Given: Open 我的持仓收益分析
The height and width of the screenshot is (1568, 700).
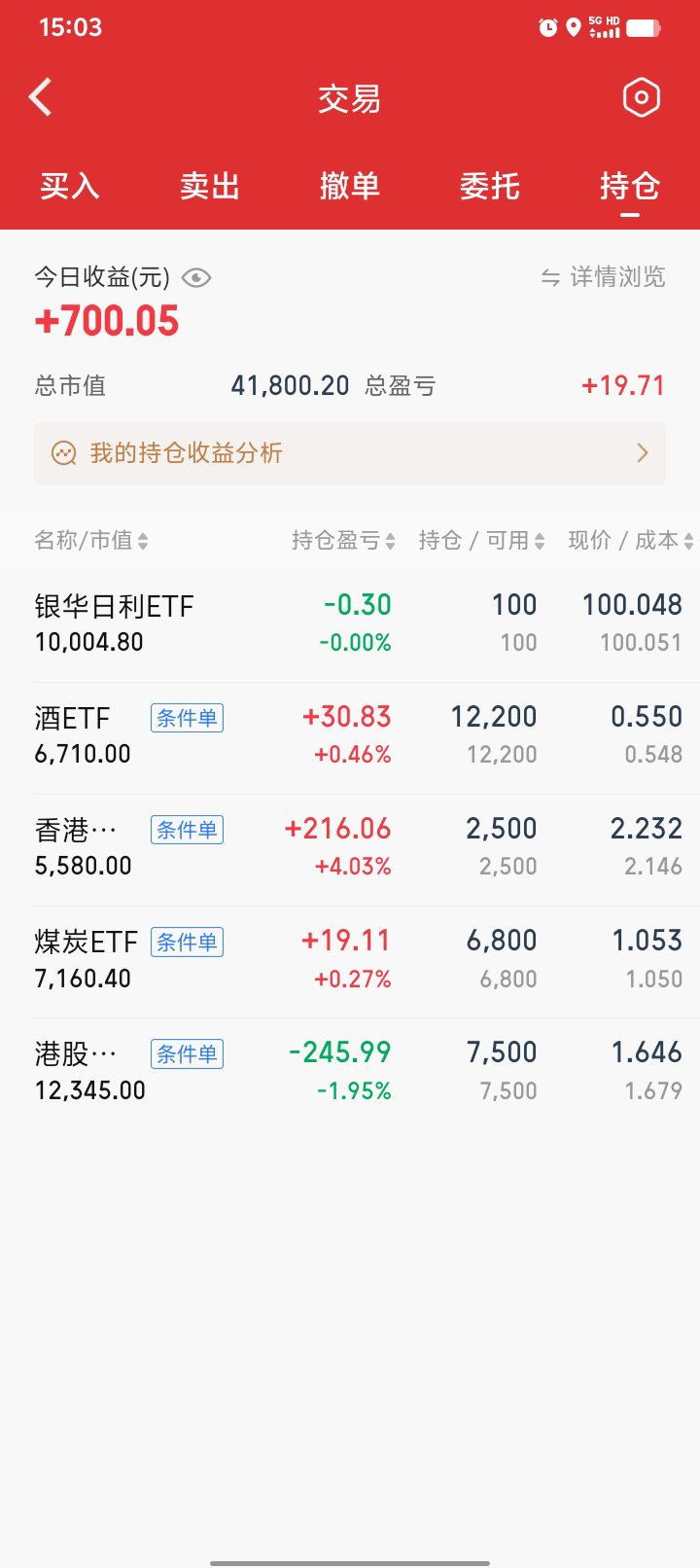Looking at the screenshot, I should coord(350,453).
